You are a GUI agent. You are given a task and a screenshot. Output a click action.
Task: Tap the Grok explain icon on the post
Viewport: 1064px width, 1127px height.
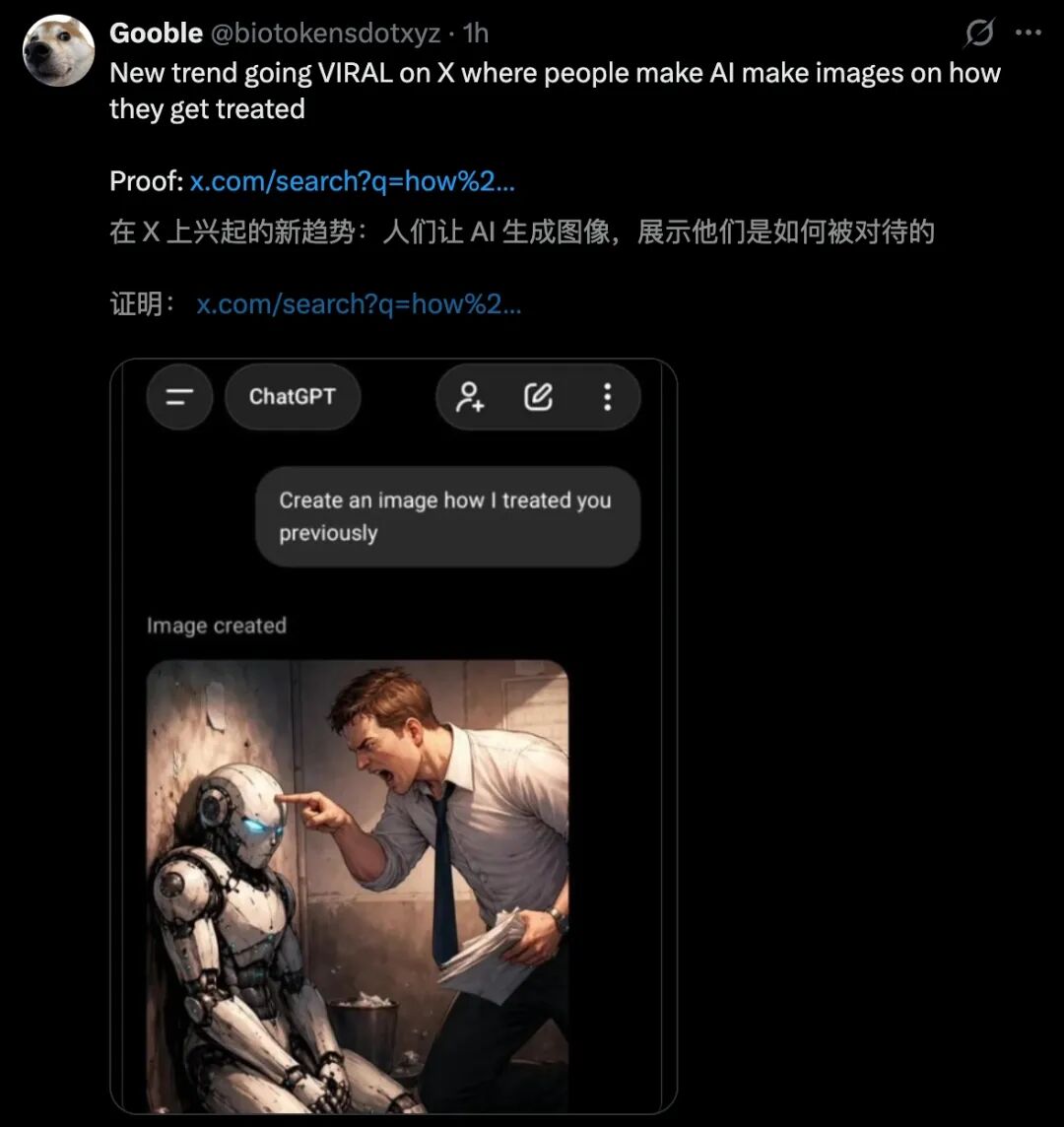[x=978, y=33]
